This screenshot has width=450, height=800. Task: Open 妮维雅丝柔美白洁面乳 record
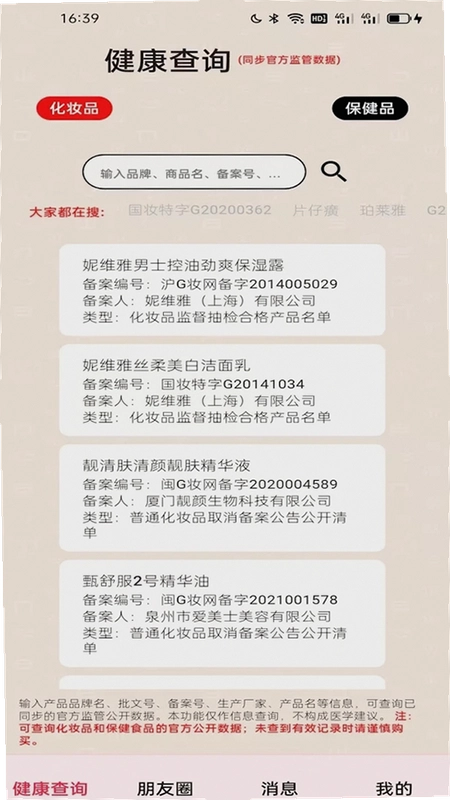(x=222, y=390)
